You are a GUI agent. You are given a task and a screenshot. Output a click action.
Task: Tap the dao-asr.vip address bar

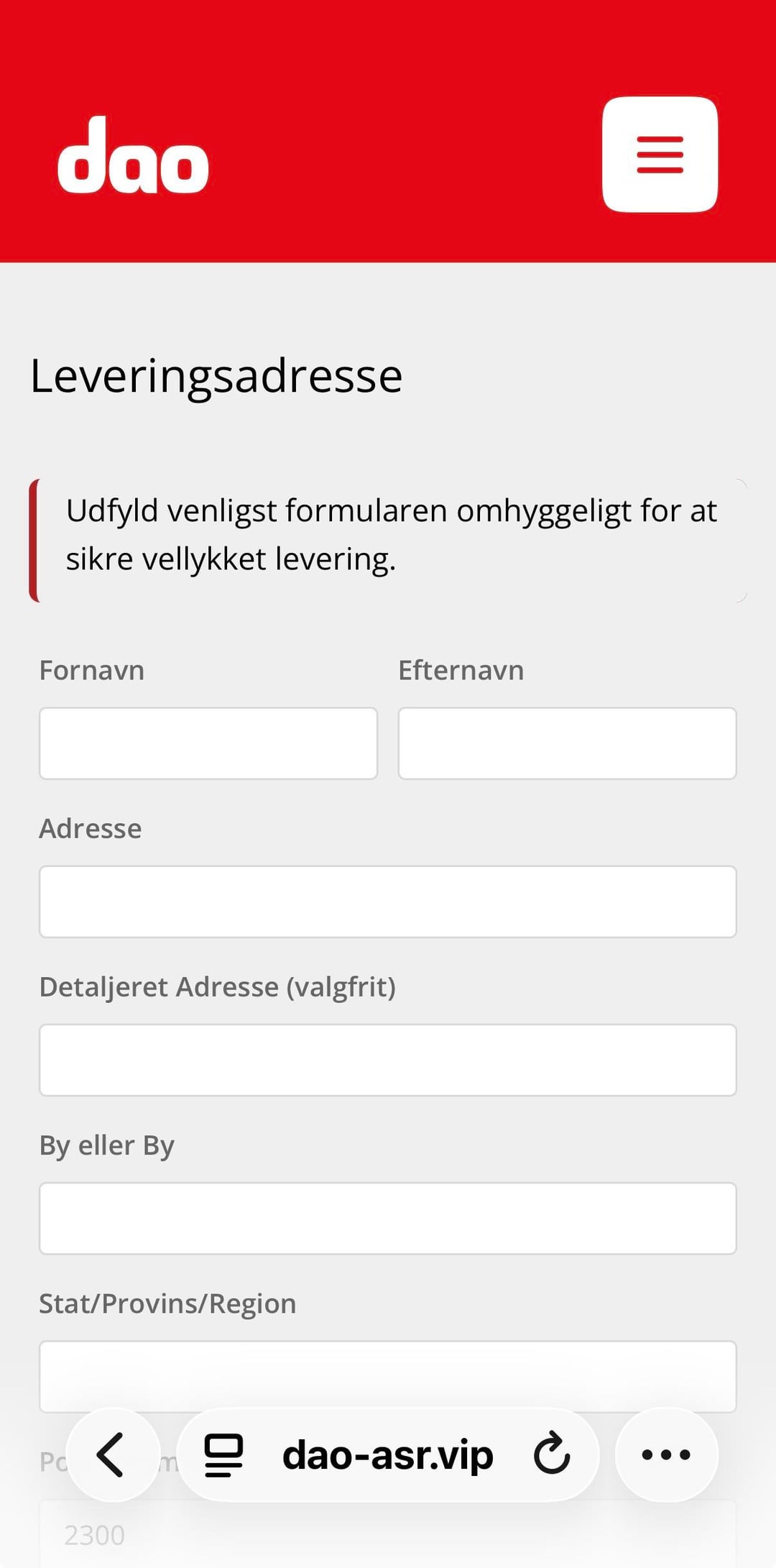click(x=388, y=1454)
